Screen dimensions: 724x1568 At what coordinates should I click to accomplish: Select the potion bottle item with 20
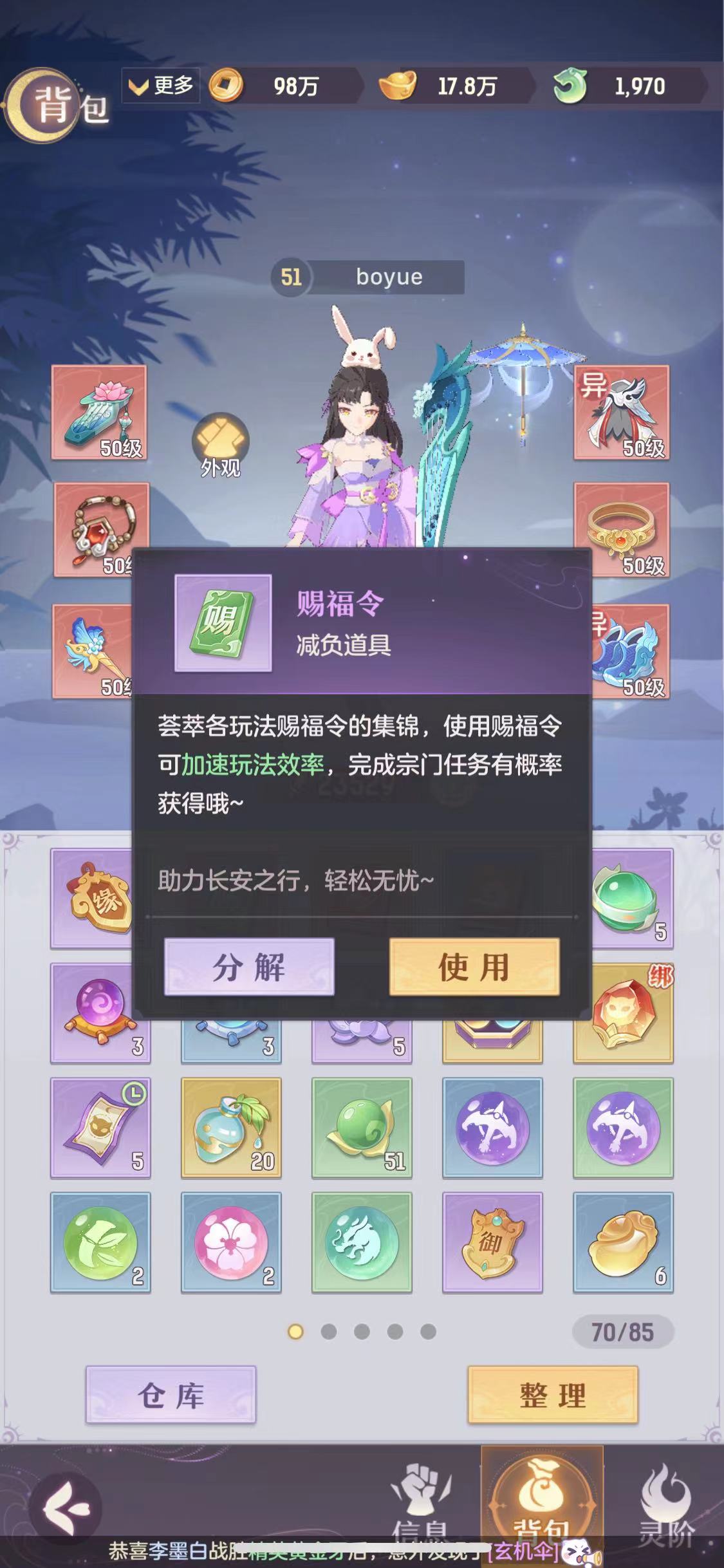pyautogui.click(x=231, y=1128)
